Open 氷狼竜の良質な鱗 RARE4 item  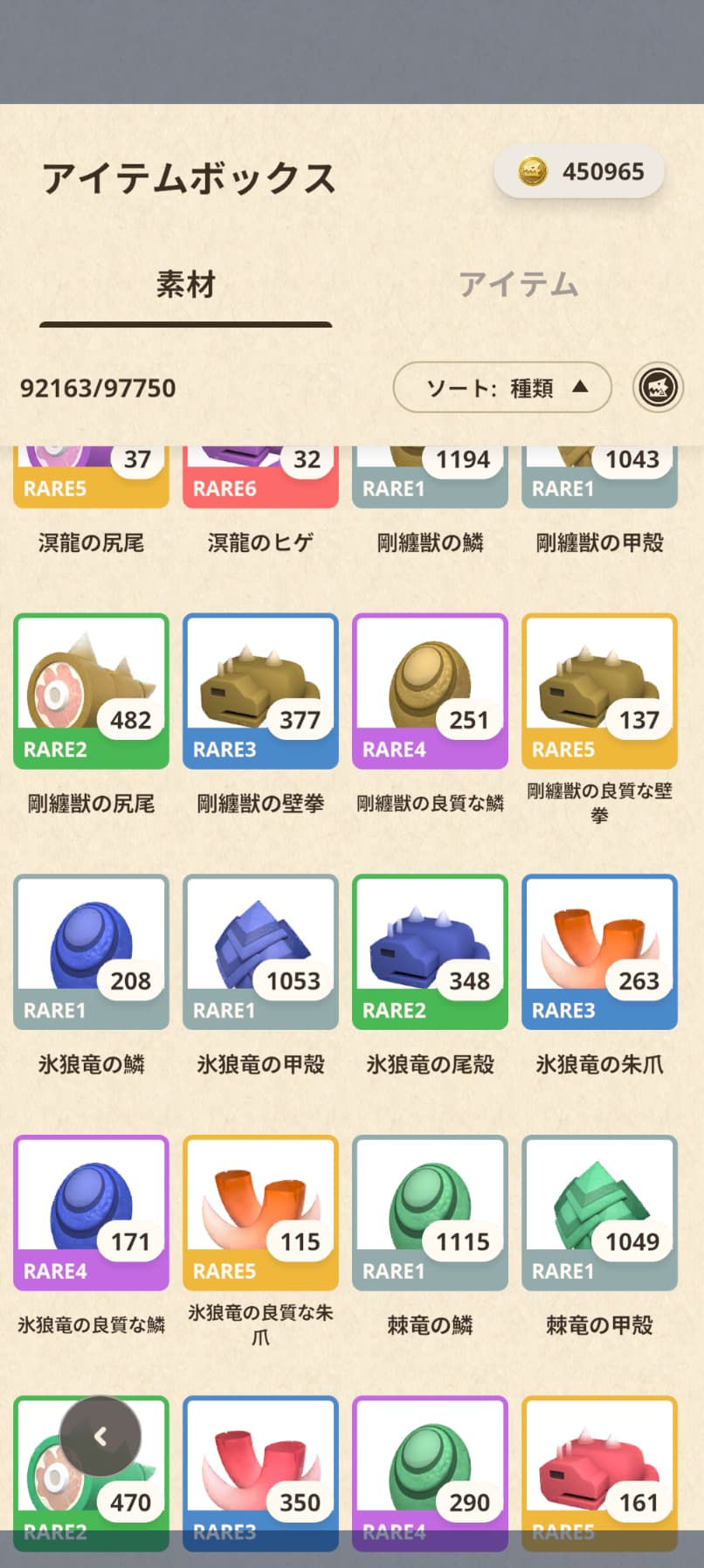pos(91,1212)
